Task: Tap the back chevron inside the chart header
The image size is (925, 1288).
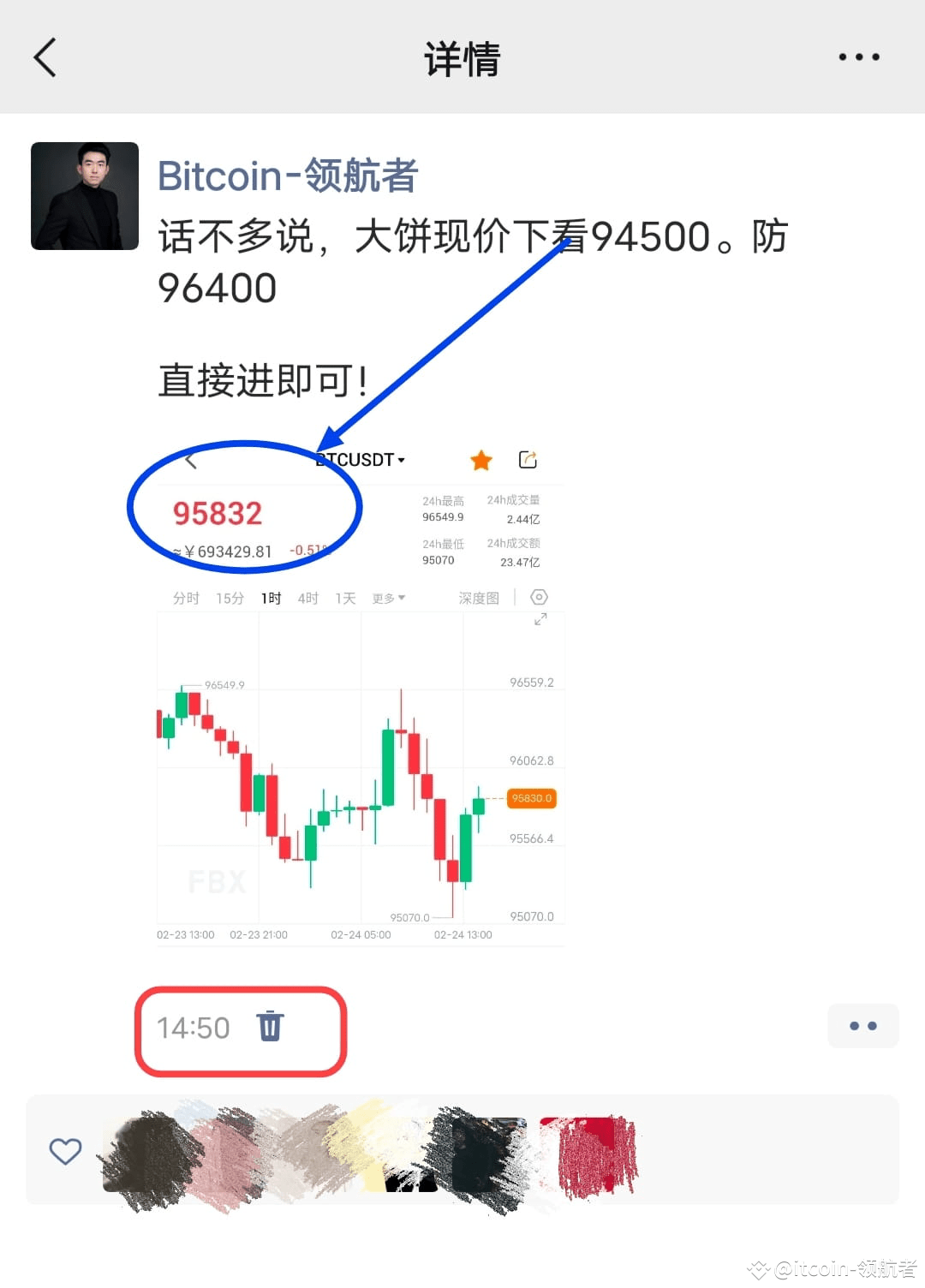Action: (x=190, y=460)
